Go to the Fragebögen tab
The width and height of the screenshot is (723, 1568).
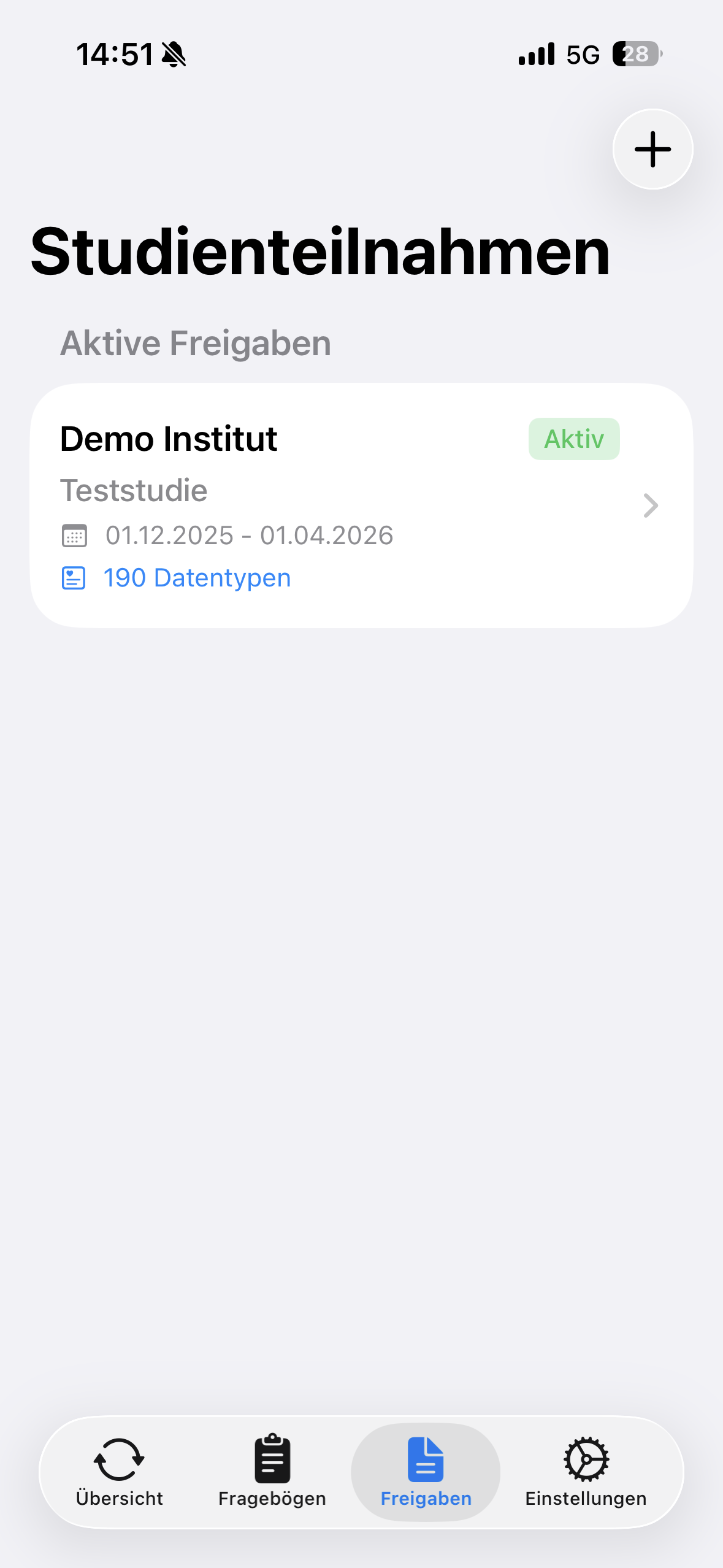272,1472
